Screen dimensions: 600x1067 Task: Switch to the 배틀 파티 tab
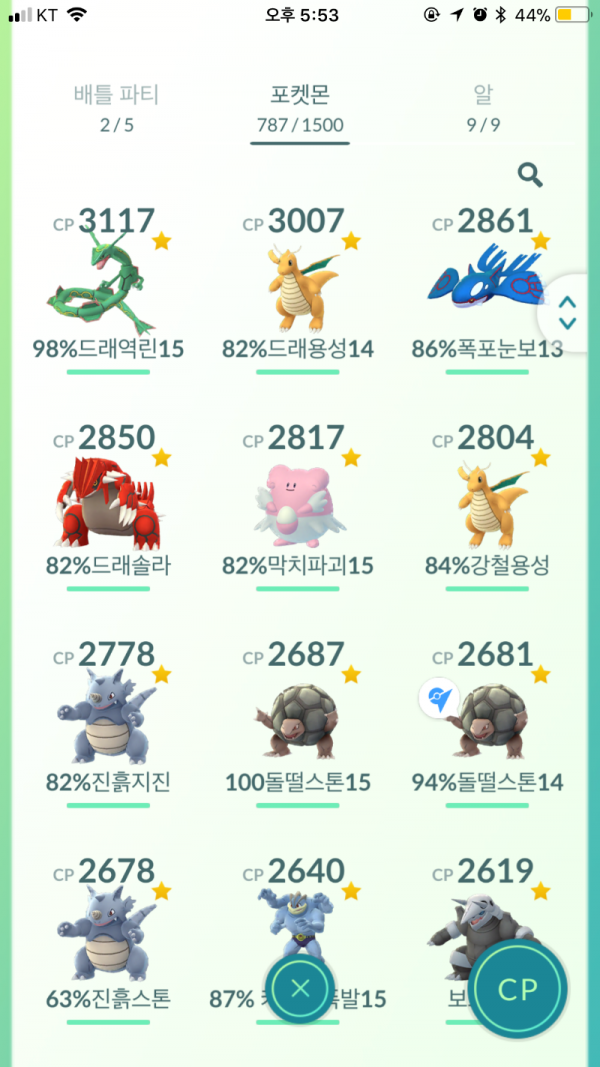116,108
